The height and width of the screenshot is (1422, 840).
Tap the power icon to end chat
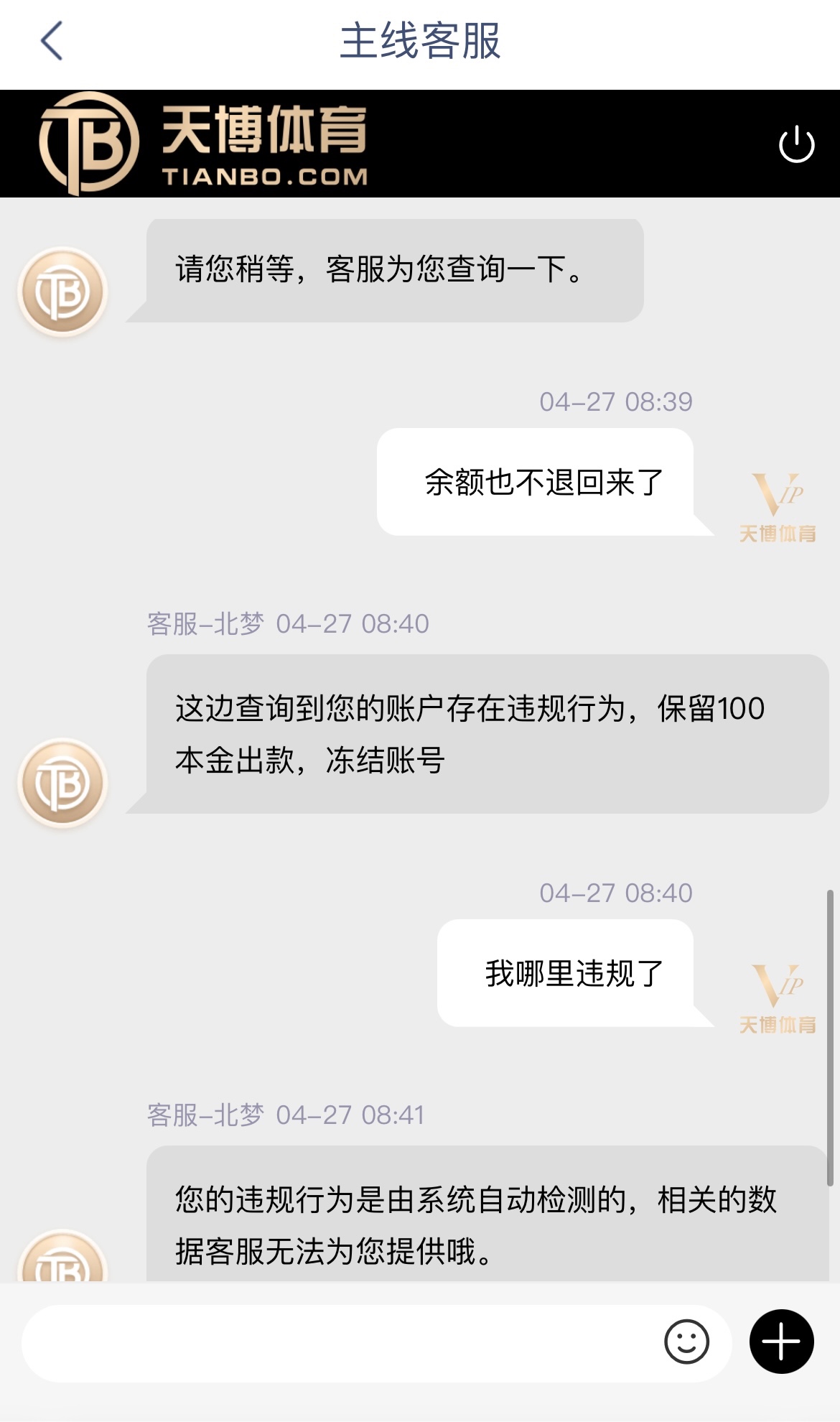click(x=796, y=144)
